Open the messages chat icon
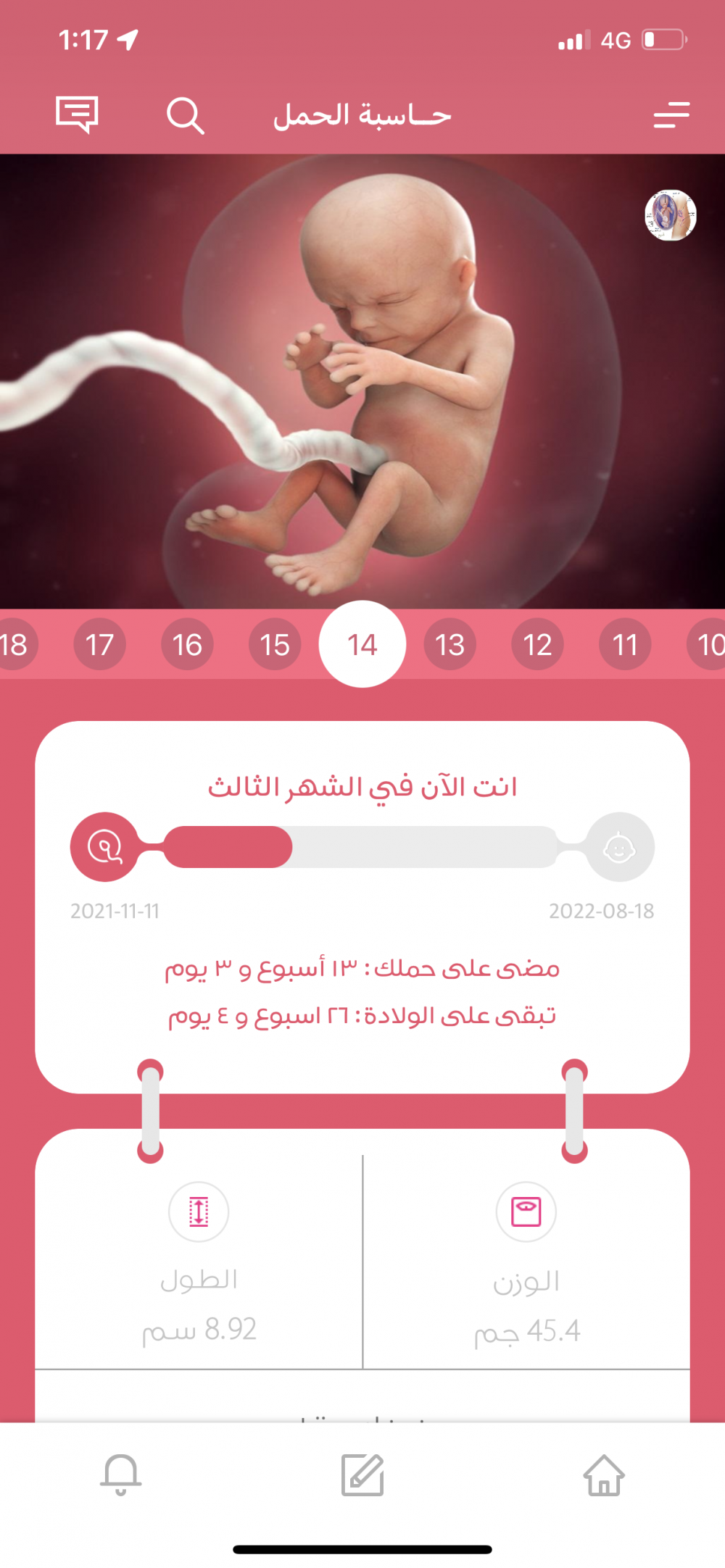This screenshot has height=1568, width=725. (x=77, y=114)
